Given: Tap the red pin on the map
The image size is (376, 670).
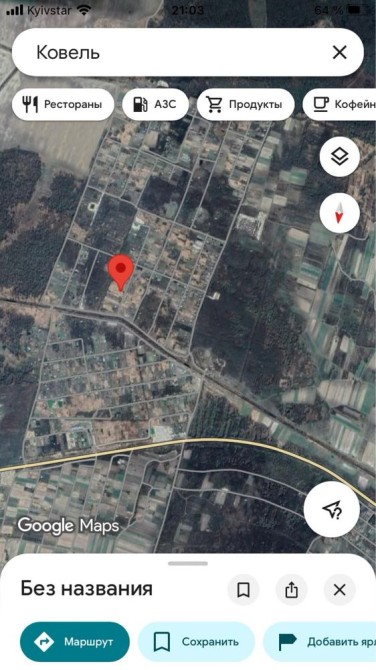Looking at the screenshot, I should pyautogui.click(x=121, y=273).
